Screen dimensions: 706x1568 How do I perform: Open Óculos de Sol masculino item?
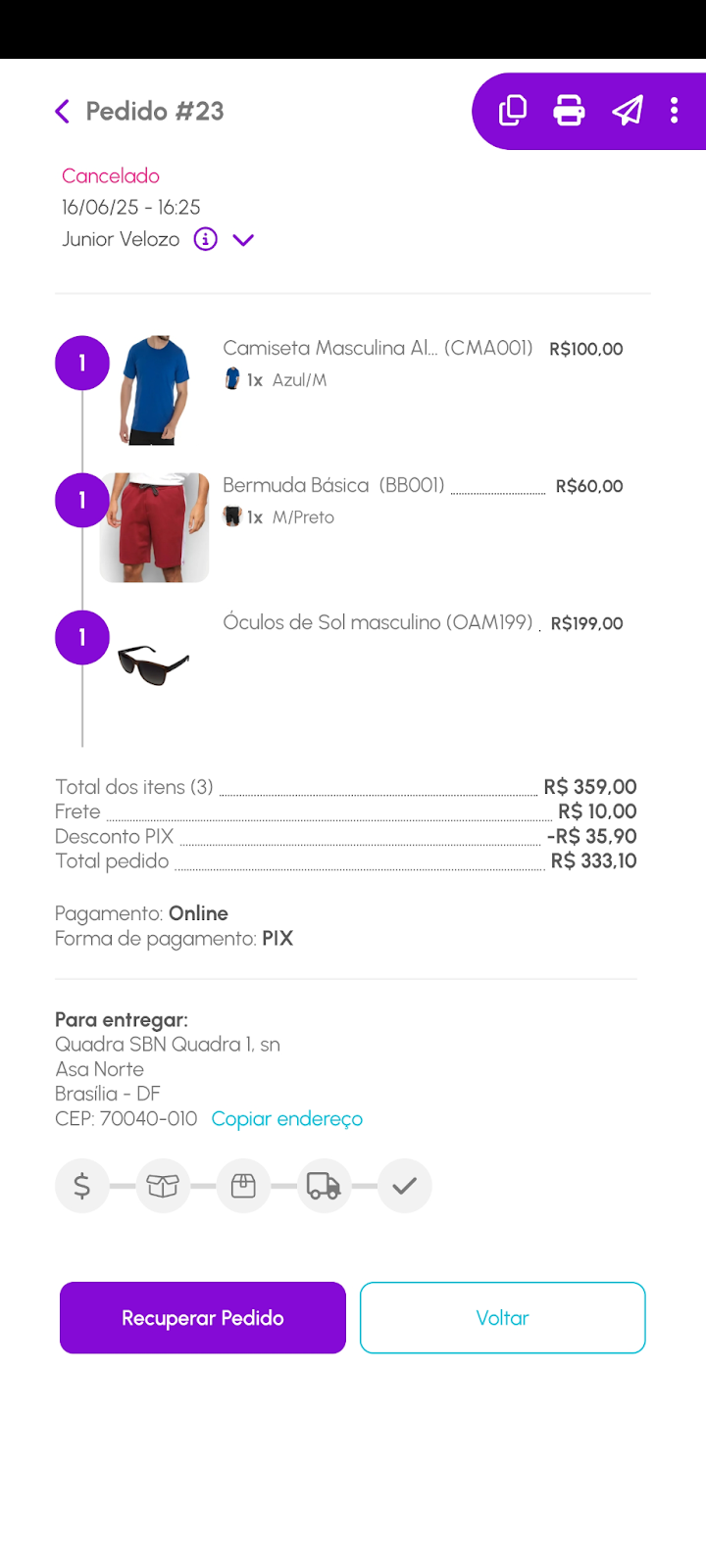378,623
